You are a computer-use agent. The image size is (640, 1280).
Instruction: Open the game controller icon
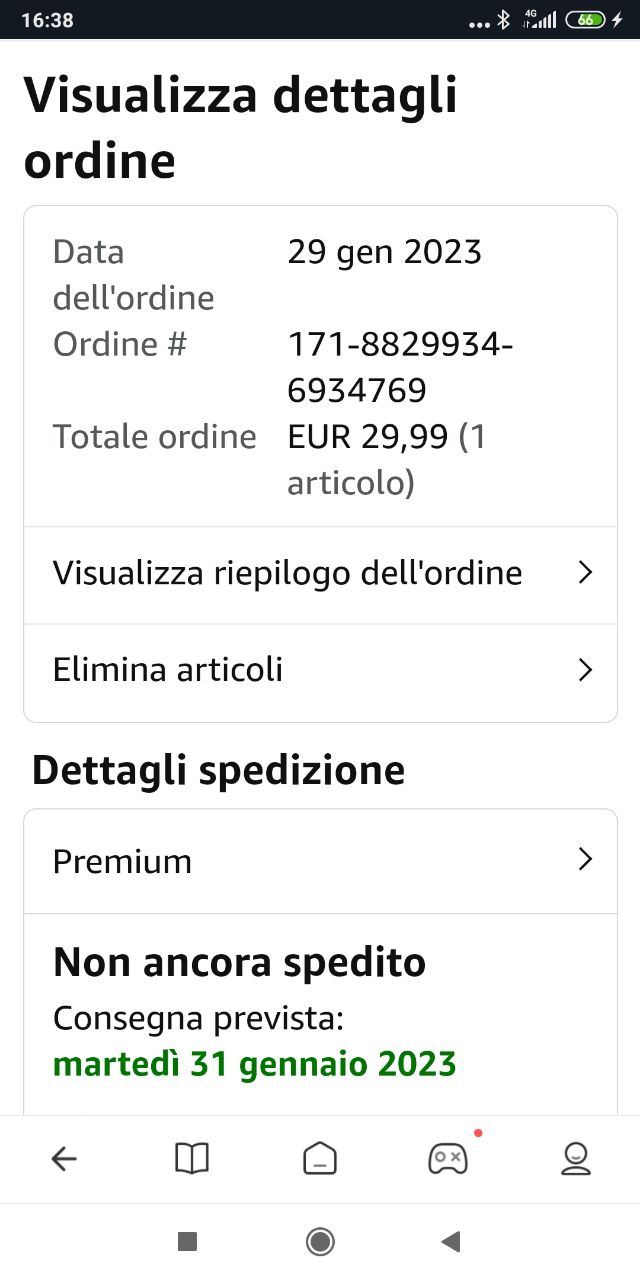point(447,1159)
